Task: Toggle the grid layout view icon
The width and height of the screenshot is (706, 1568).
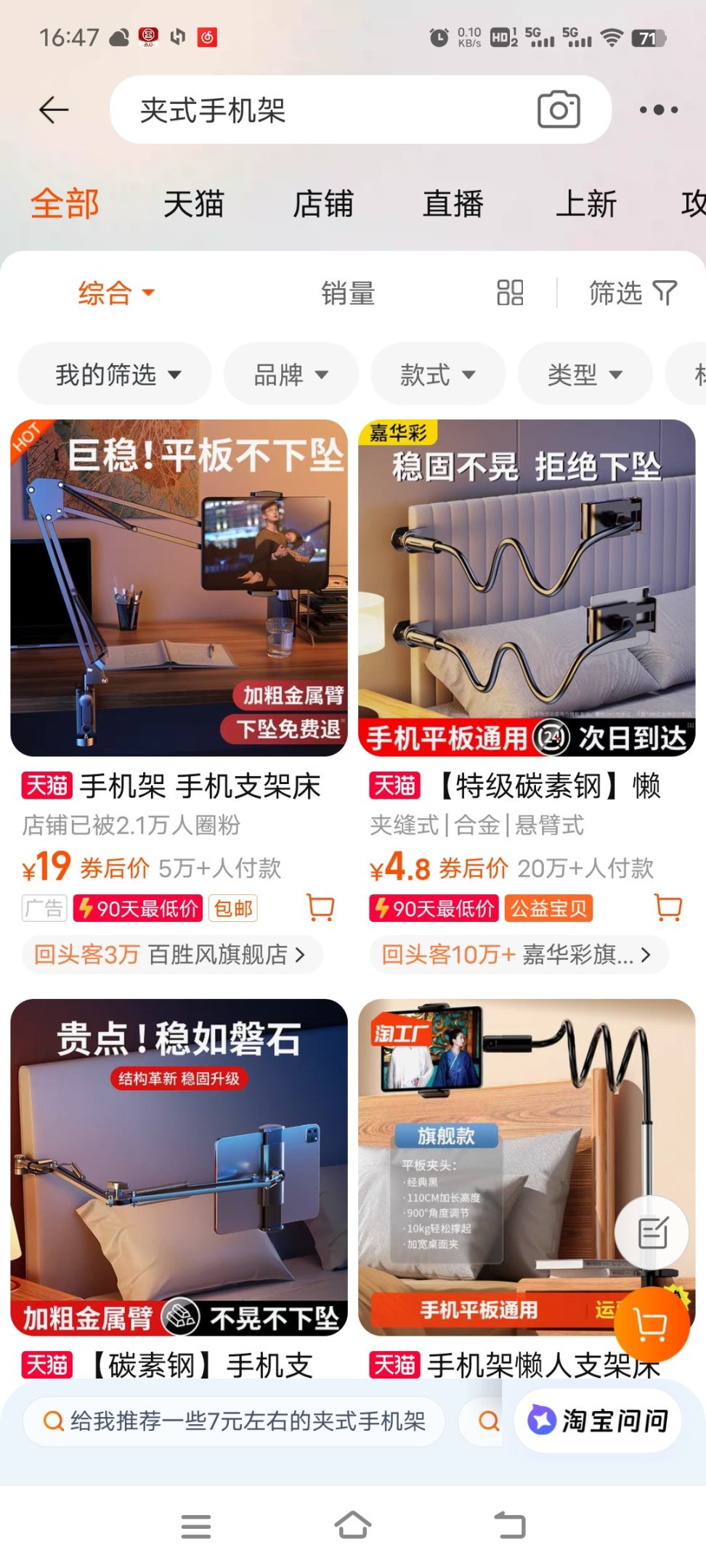Action: (510, 293)
